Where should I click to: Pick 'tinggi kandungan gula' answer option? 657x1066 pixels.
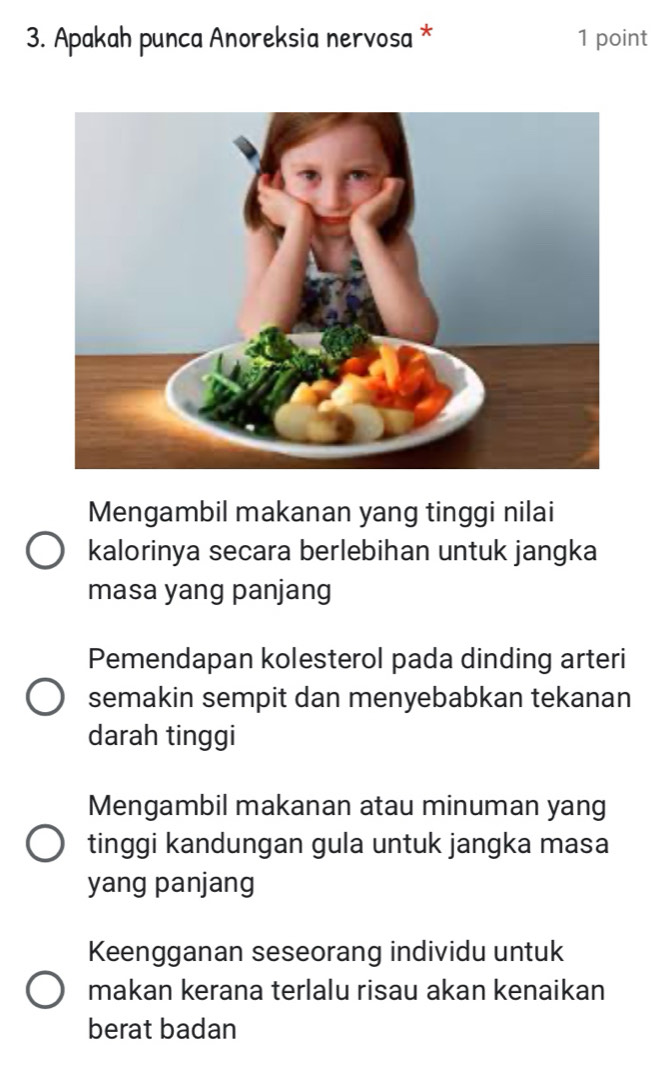click(x=45, y=845)
